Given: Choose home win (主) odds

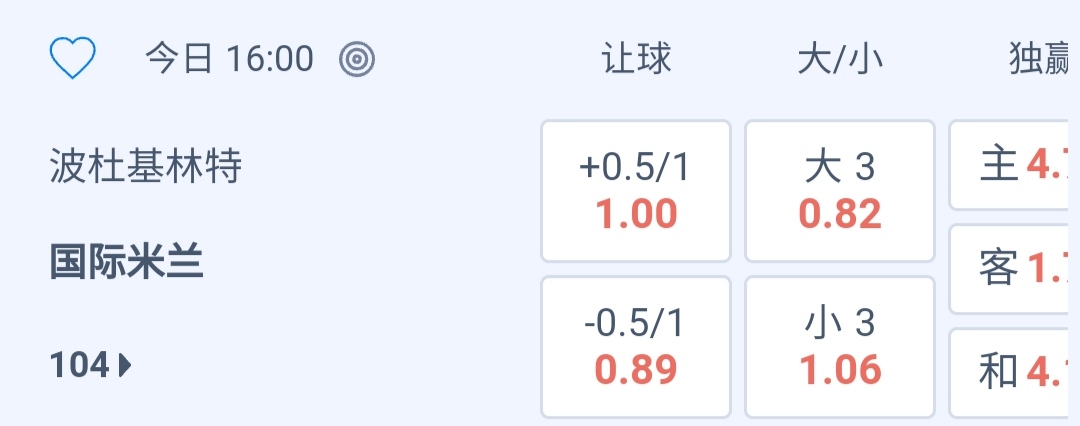Looking at the screenshot, I should coord(1014,165).
